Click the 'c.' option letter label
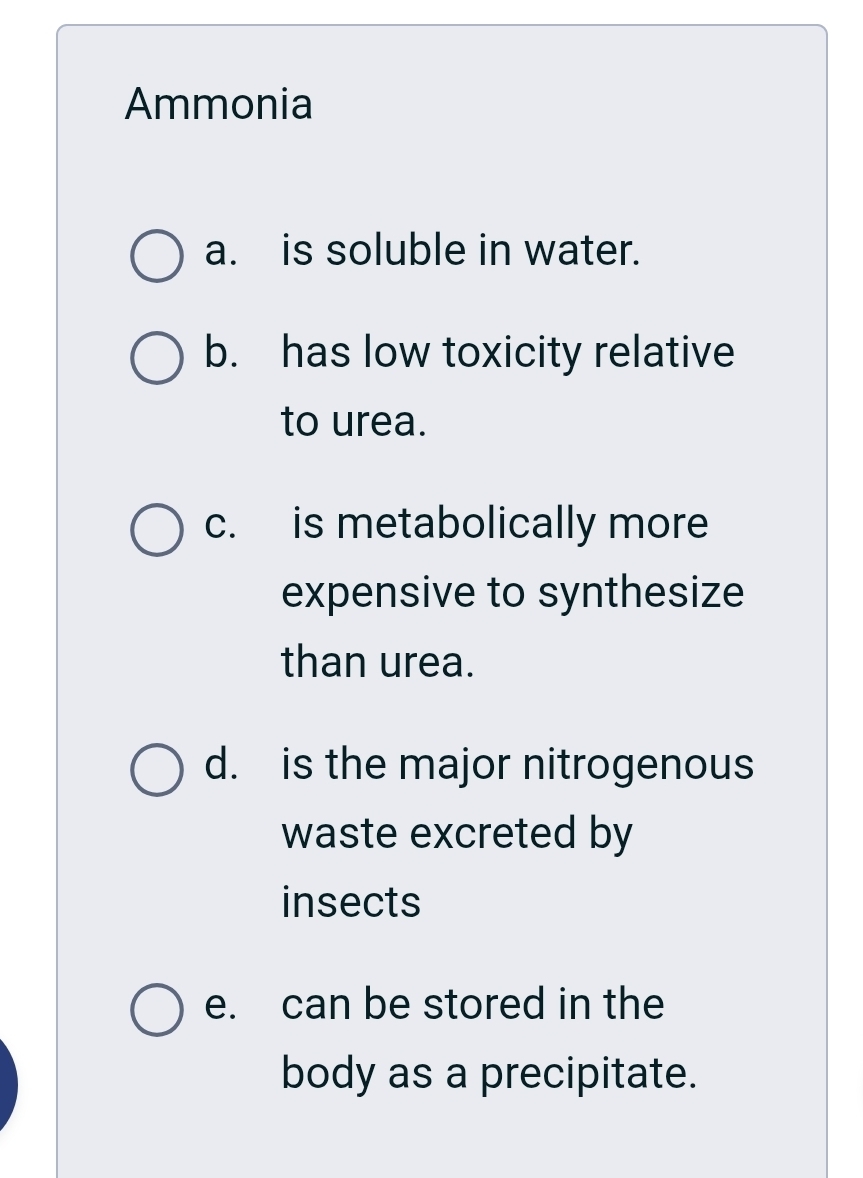Screen dimensions: 863x1178 [219, 525]
